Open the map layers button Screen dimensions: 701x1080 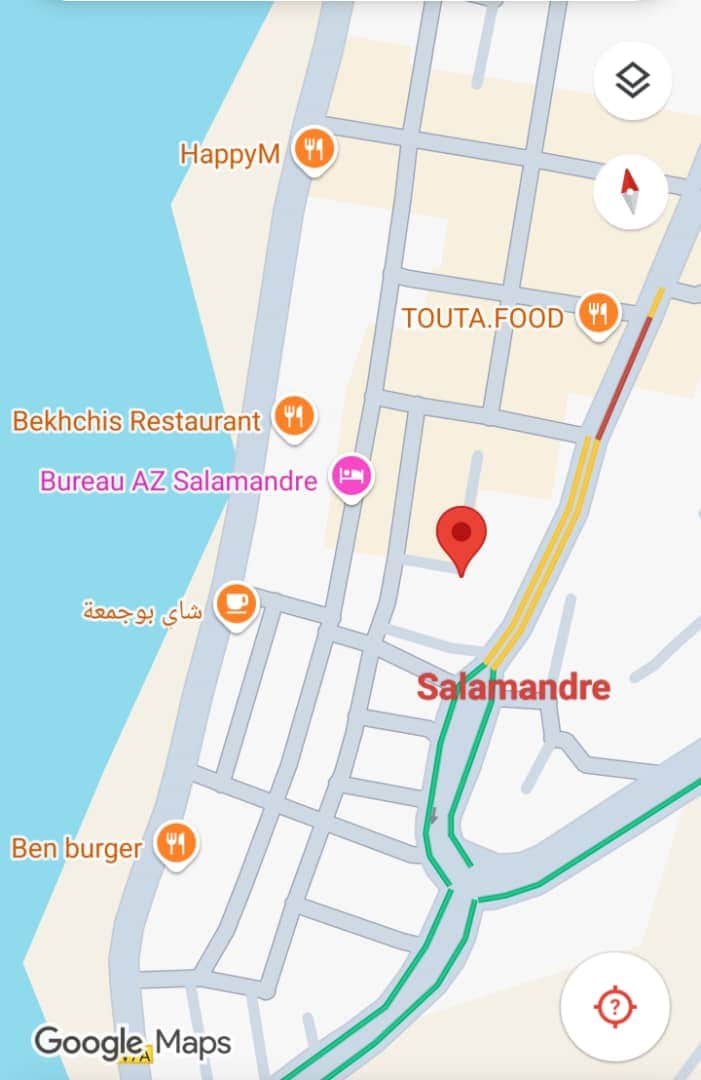coord(632,81)
